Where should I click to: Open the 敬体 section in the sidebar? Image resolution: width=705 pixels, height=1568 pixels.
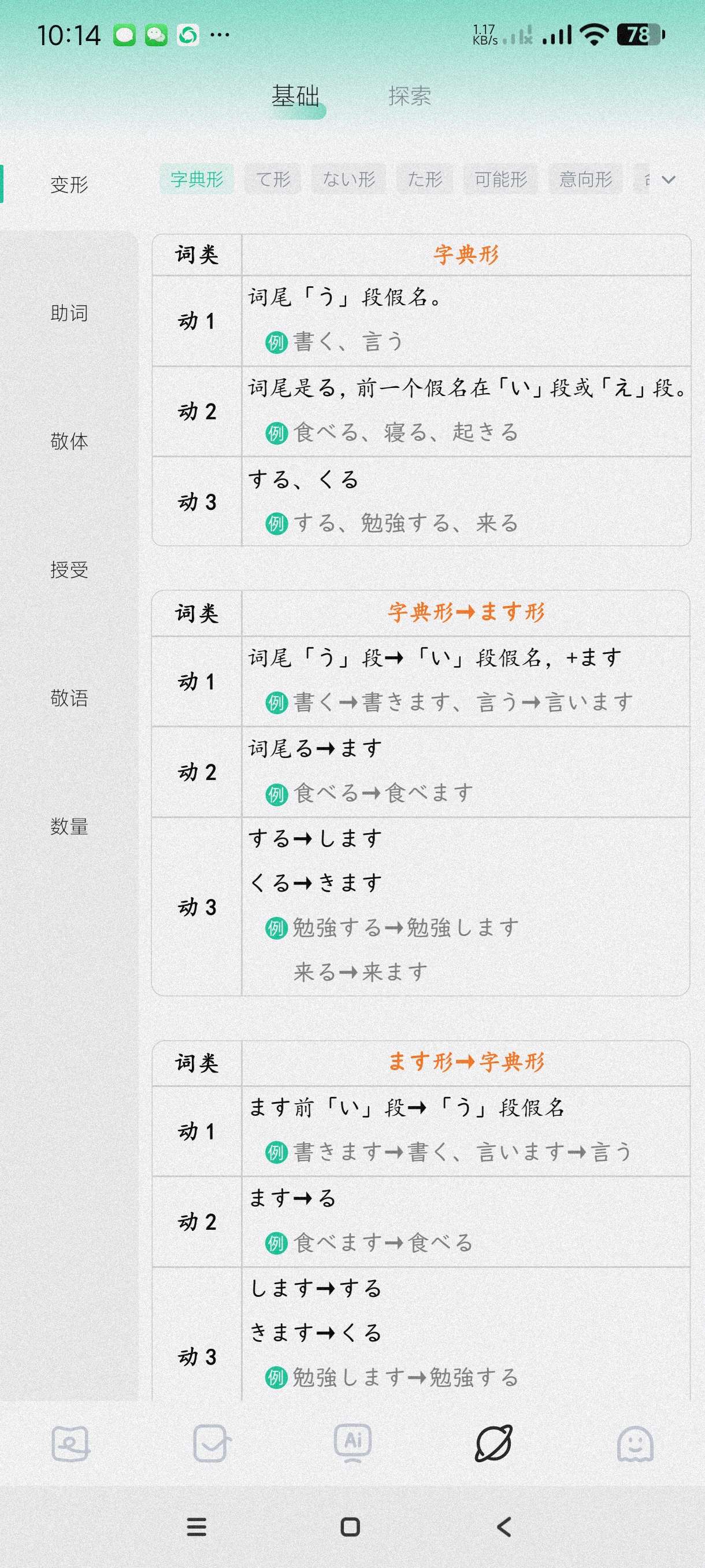click(x=69, y=441)
